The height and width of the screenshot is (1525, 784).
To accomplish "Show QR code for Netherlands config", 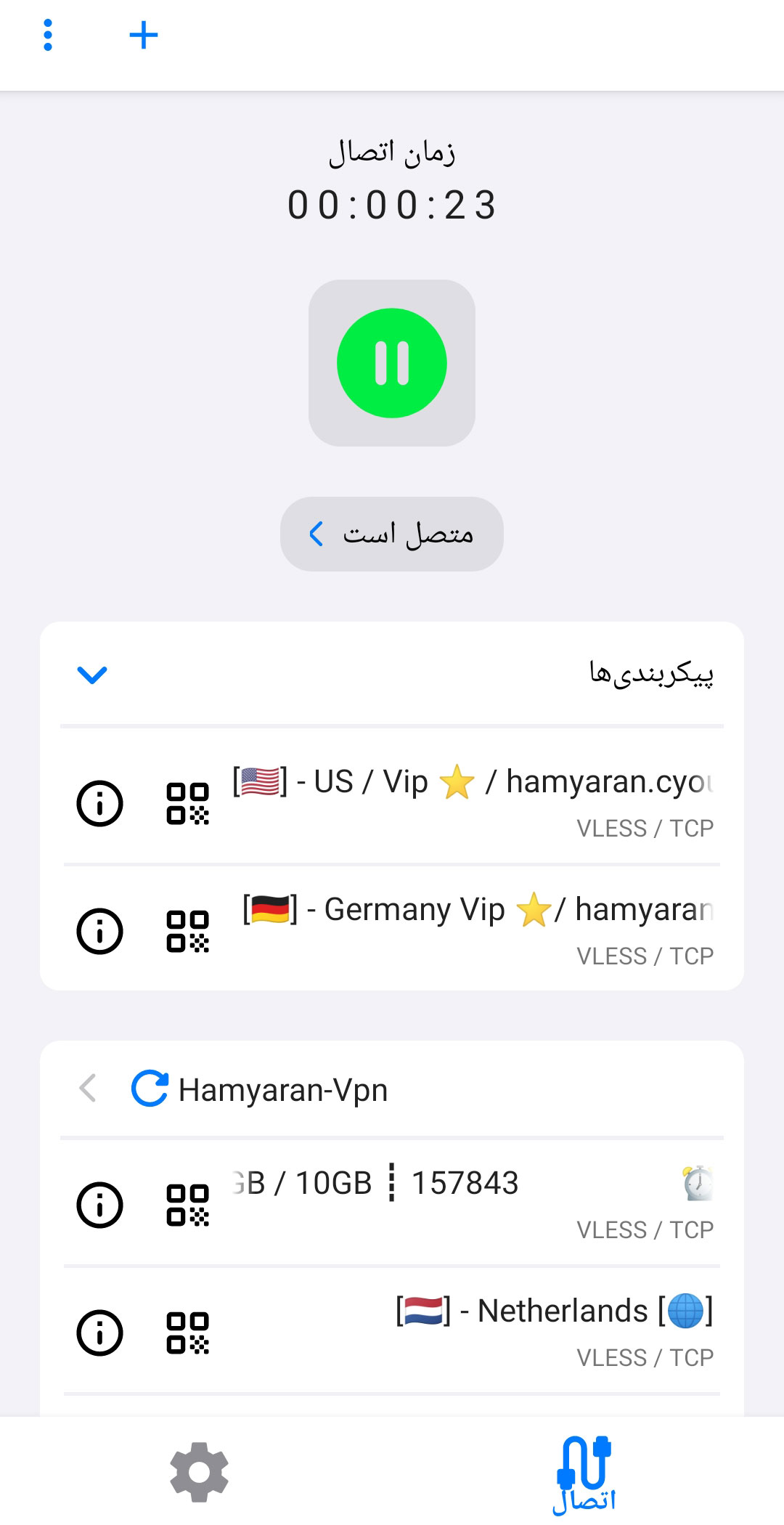I will [x=187, y=1333].
